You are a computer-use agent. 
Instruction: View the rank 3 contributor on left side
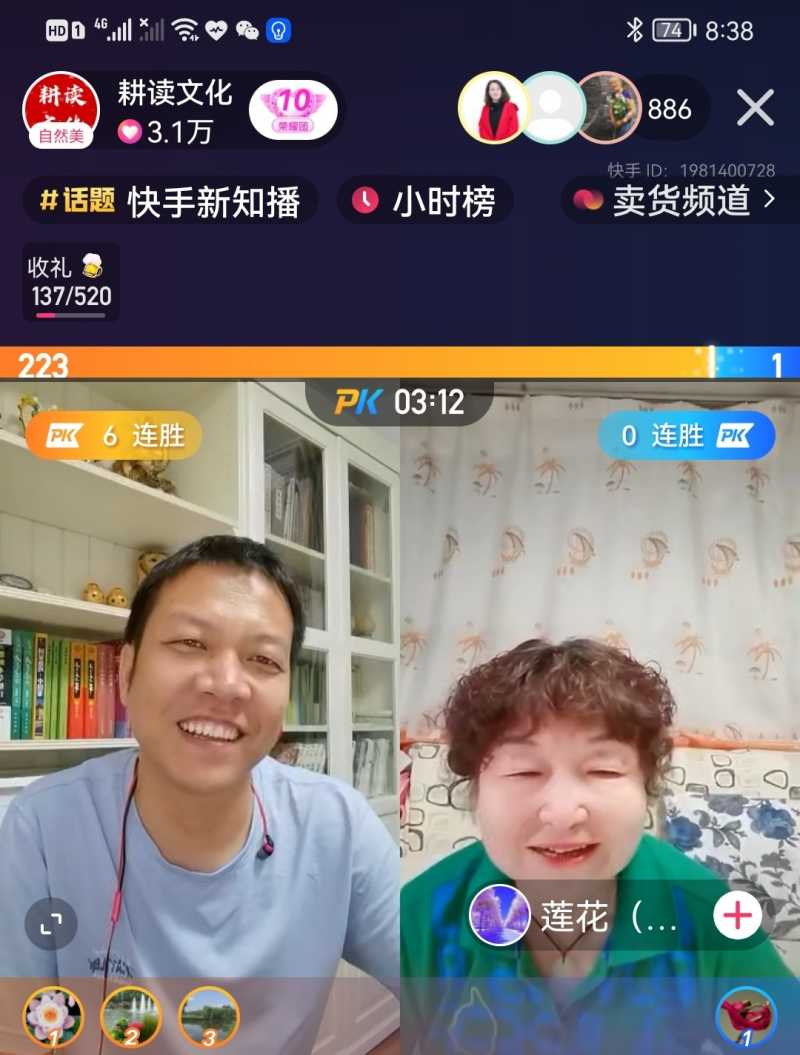(x=208, y=1016)
